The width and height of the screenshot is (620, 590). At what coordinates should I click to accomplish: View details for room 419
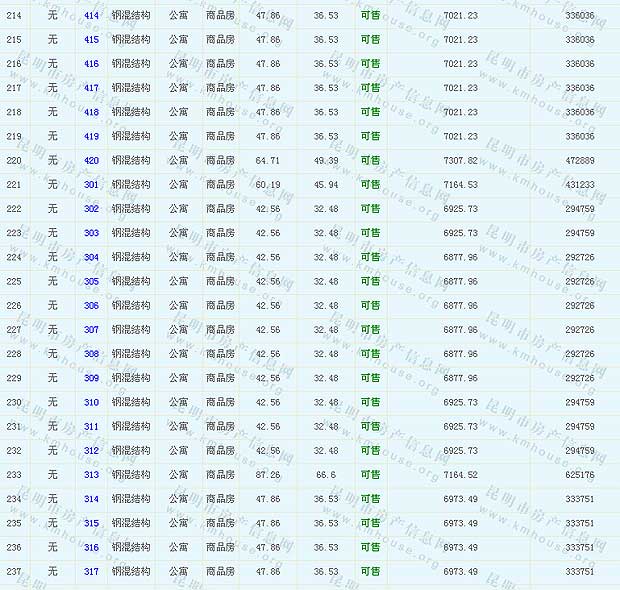[x=91, y=137]
